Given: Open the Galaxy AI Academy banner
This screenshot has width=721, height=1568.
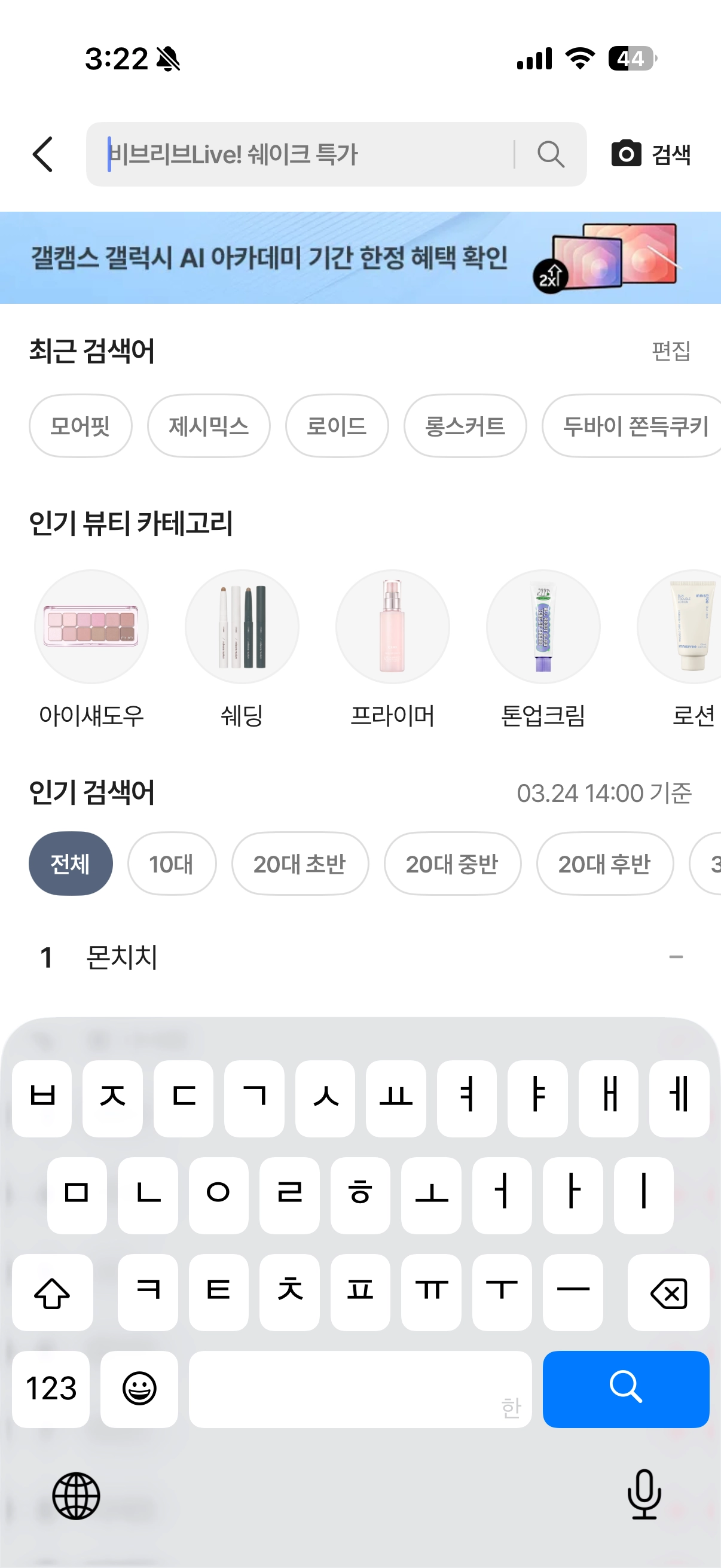Looking at the screenshot, I should tap(360, 258).
